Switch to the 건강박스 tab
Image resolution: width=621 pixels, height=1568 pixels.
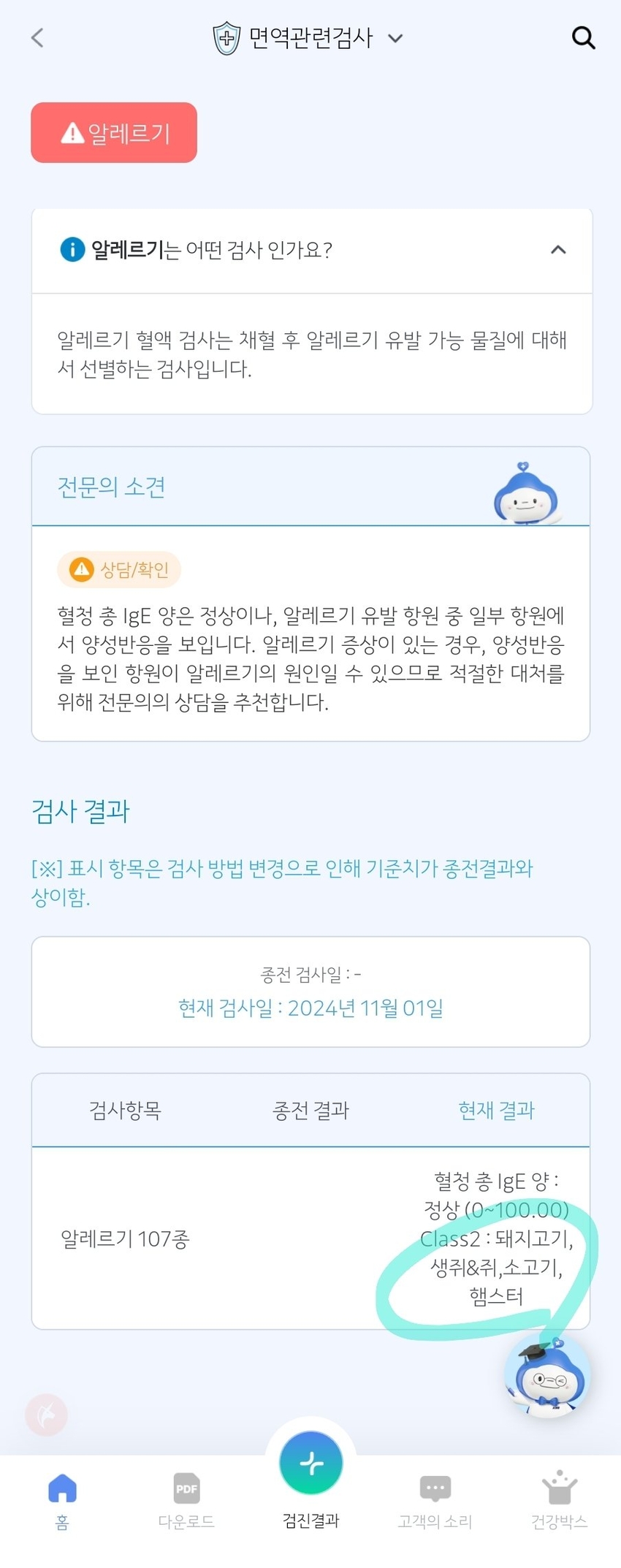[559, 1499]
